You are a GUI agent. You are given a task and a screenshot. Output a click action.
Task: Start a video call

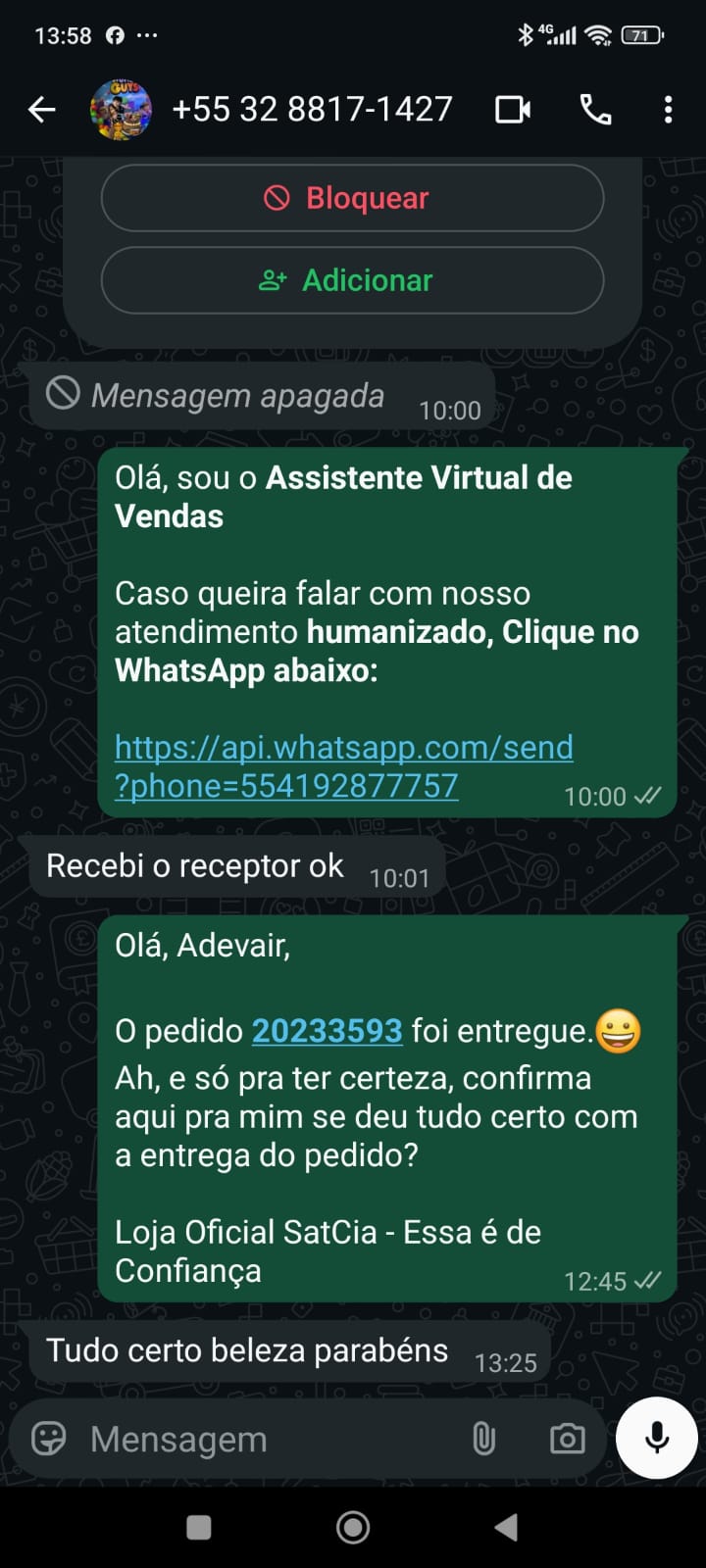513,110
